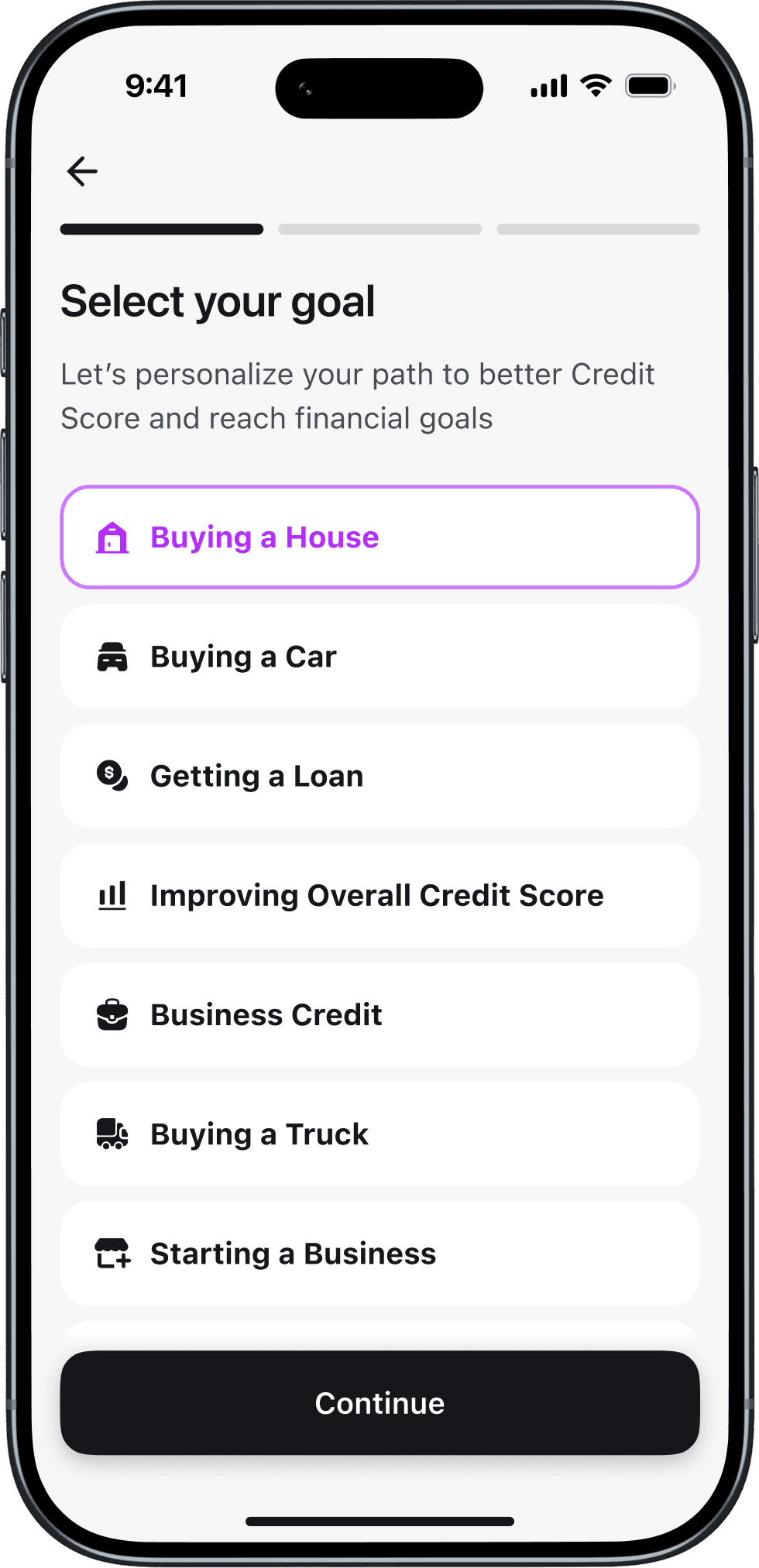This screenshot has height=1568, width=759.
Task: Choose the Business Credit goal
Action: click(379, 1014)
